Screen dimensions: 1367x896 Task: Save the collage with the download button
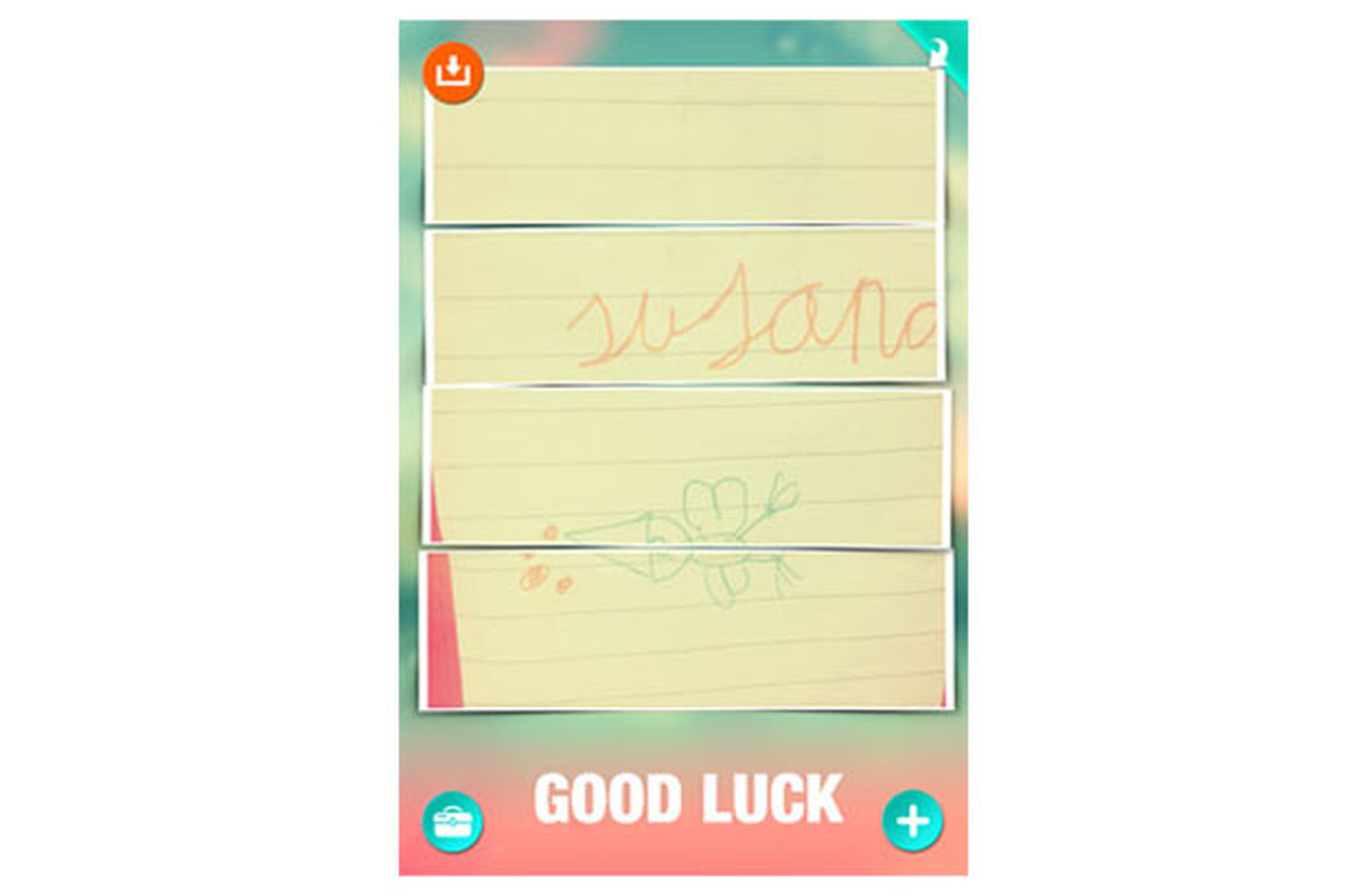coord(453,73)
